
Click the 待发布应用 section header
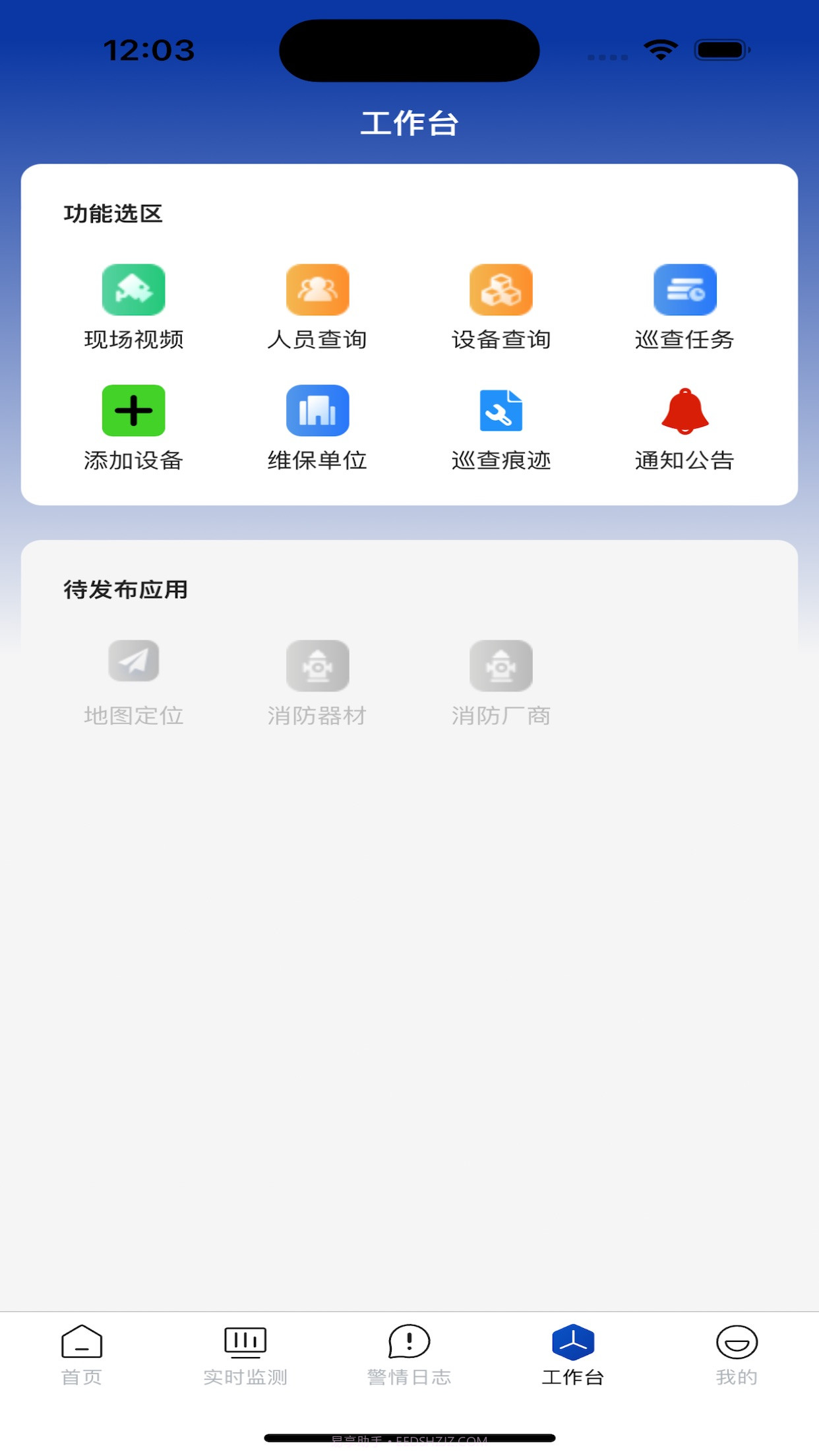click(124, 591)
